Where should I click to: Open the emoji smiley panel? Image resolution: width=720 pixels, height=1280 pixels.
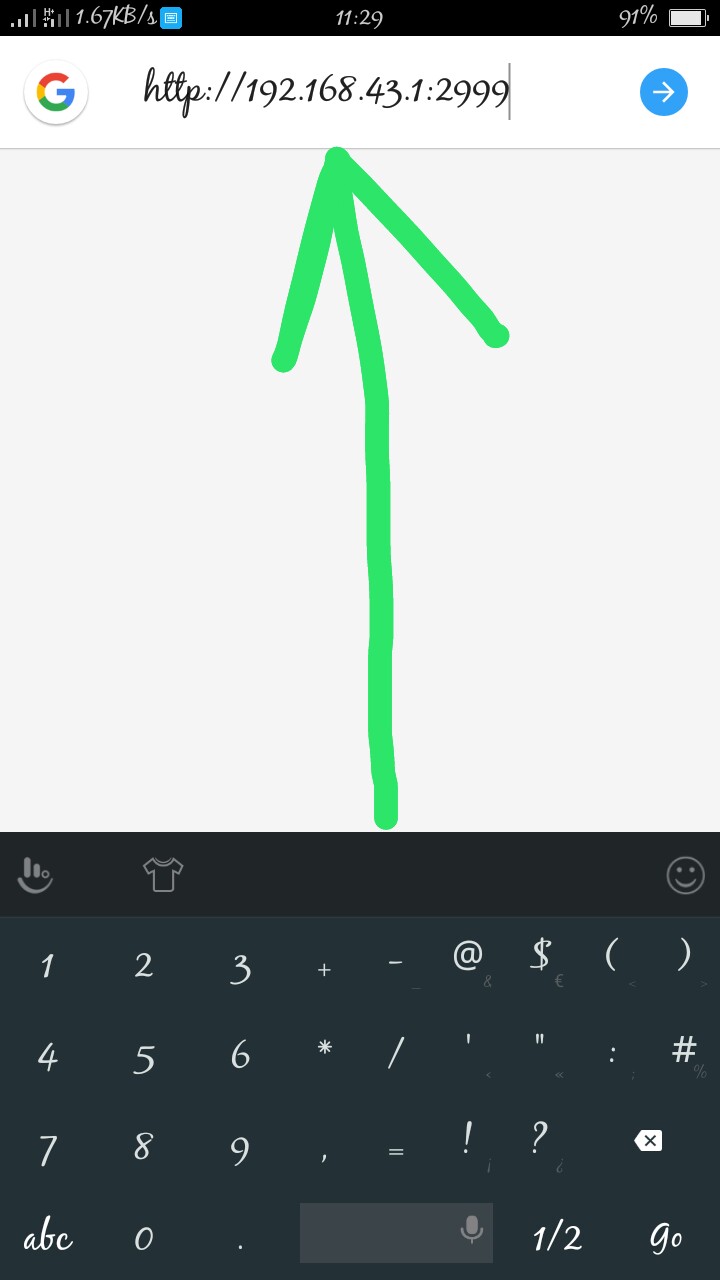pyautogui.click(x=685, y=875)
